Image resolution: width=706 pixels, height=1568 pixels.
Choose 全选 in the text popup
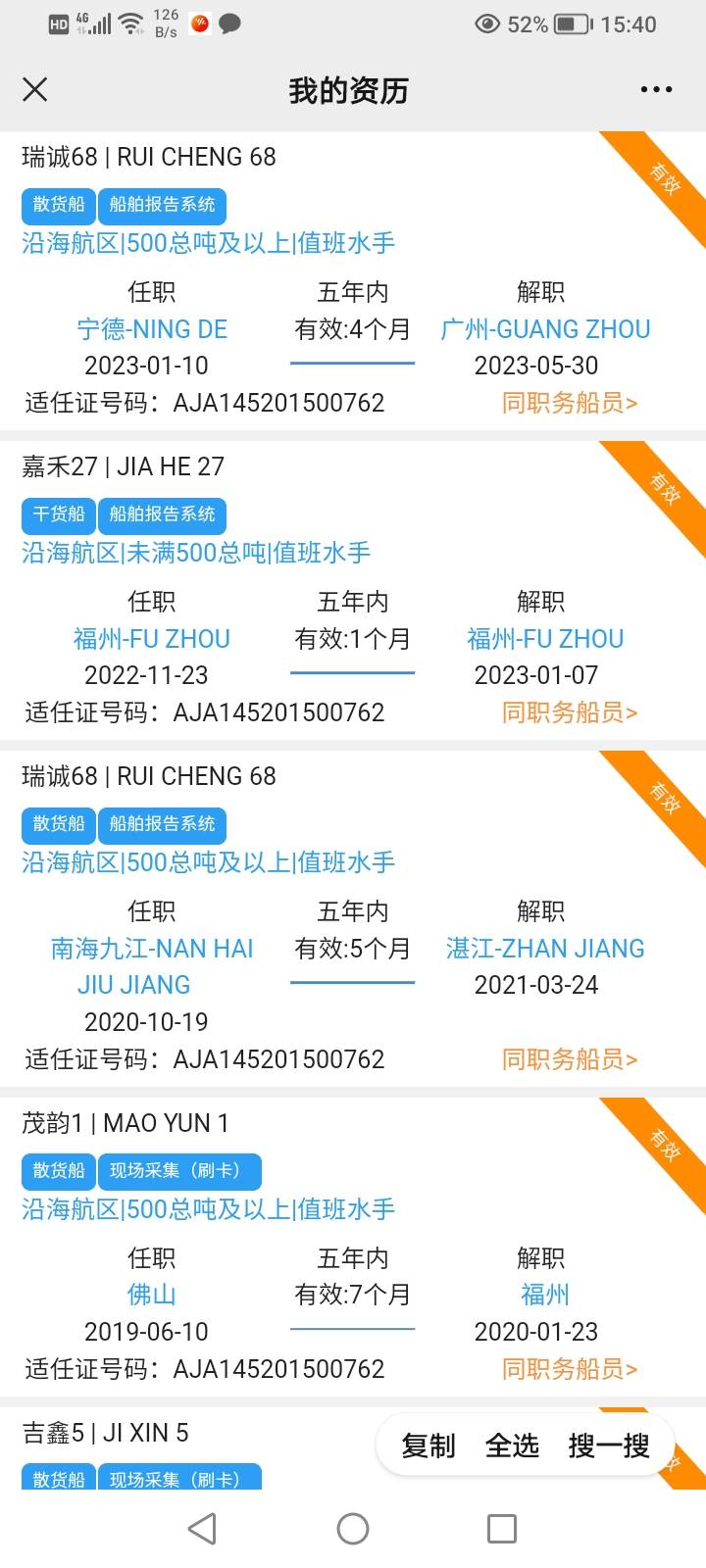[512, 1445]
